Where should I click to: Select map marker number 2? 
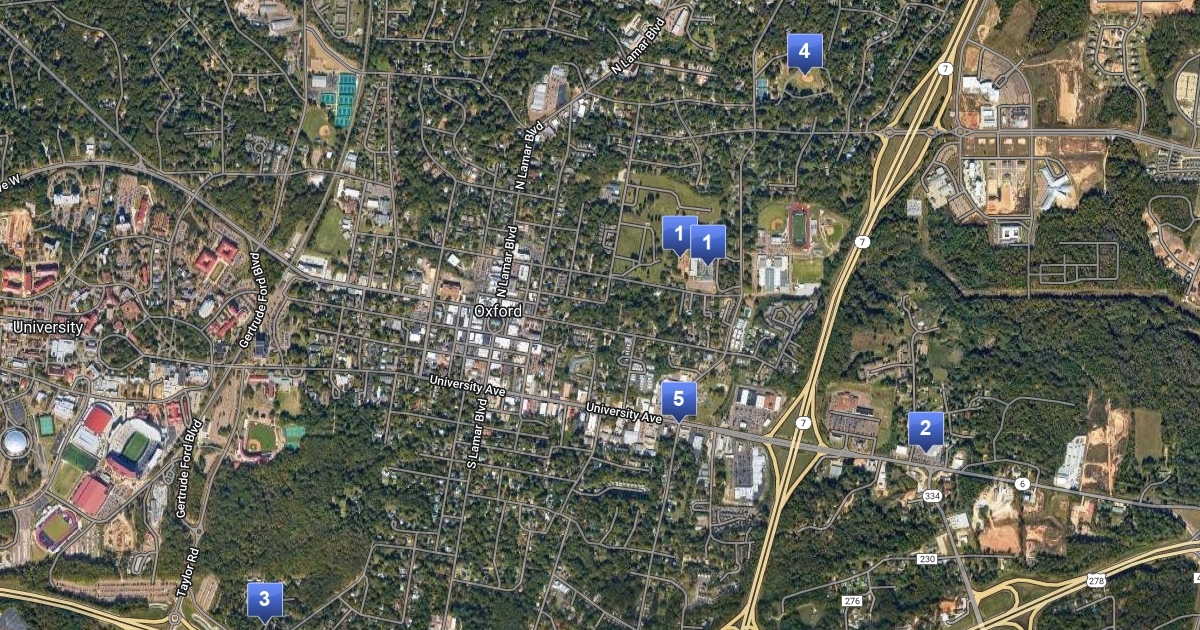[x=925, y=429]
